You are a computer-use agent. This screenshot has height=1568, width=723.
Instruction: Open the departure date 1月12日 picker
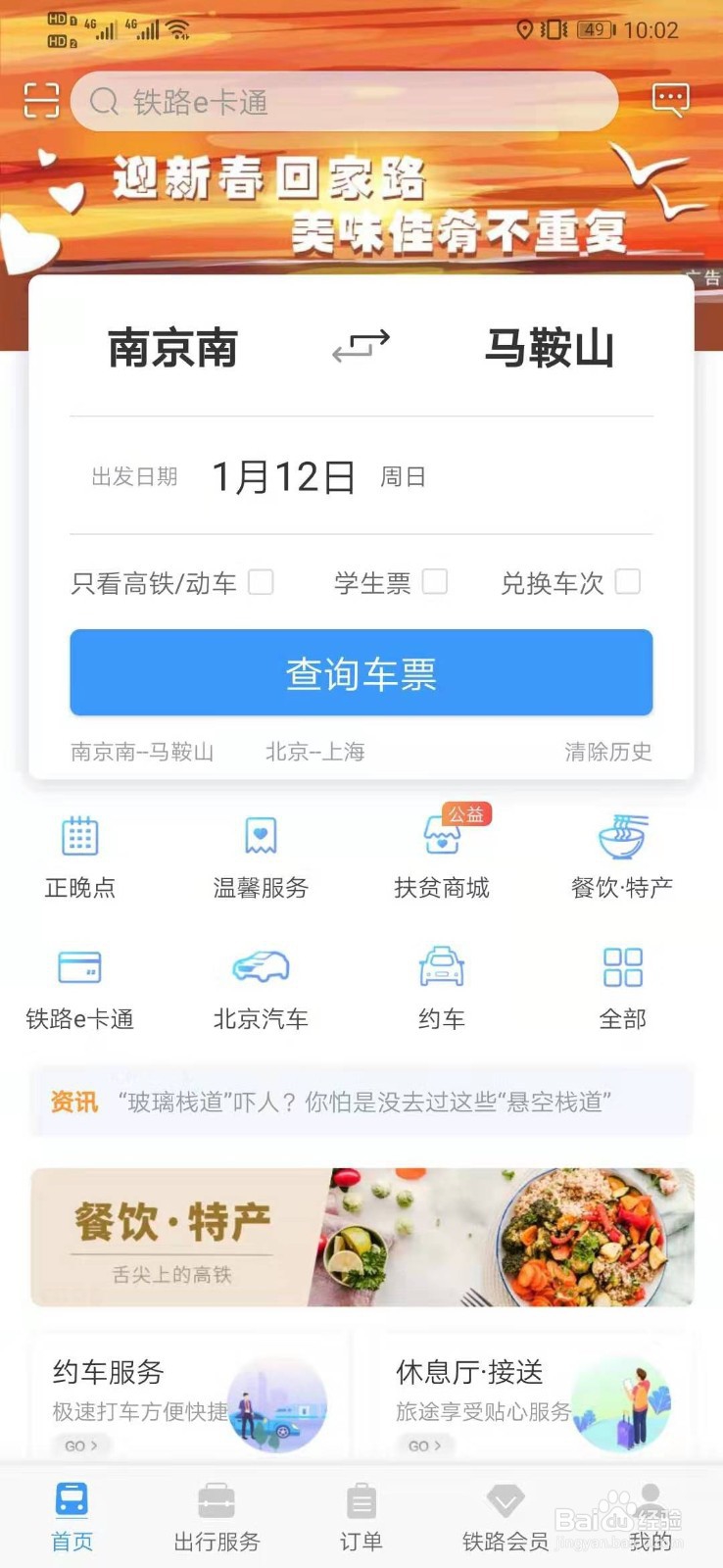(x=284, y=477)
